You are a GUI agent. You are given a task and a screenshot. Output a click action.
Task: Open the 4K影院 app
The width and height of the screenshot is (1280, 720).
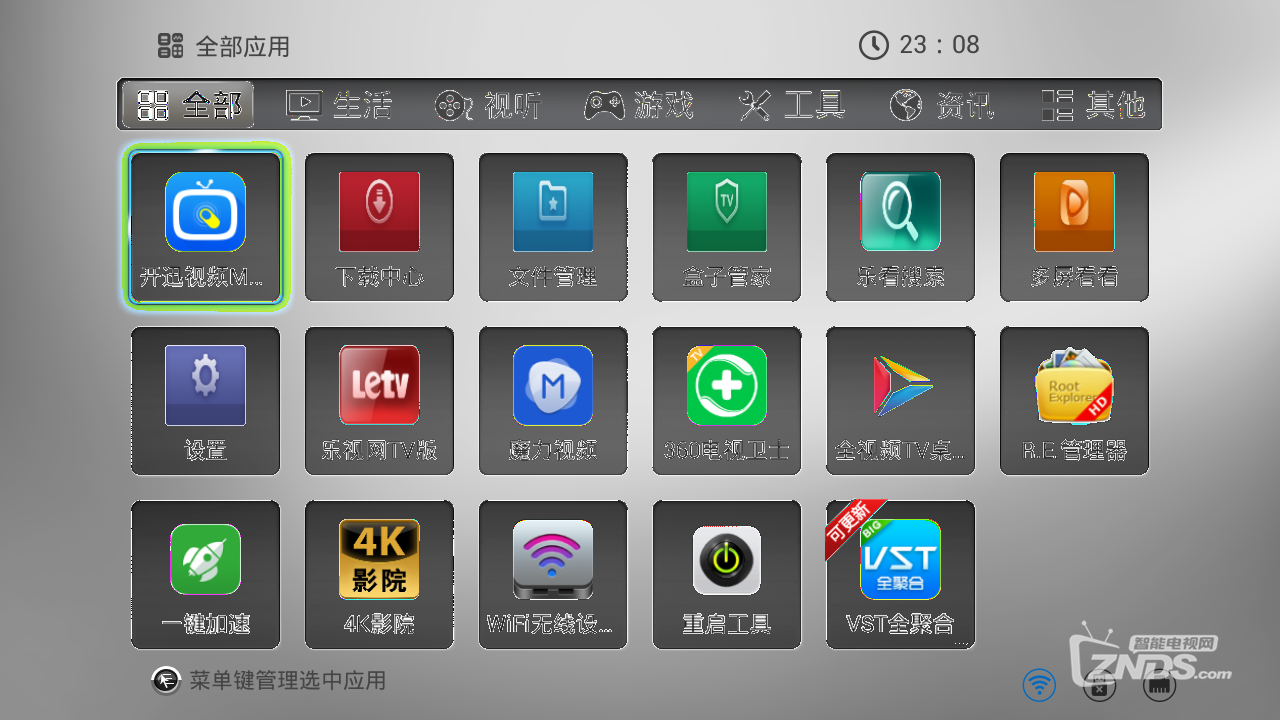tap(379, 574)
